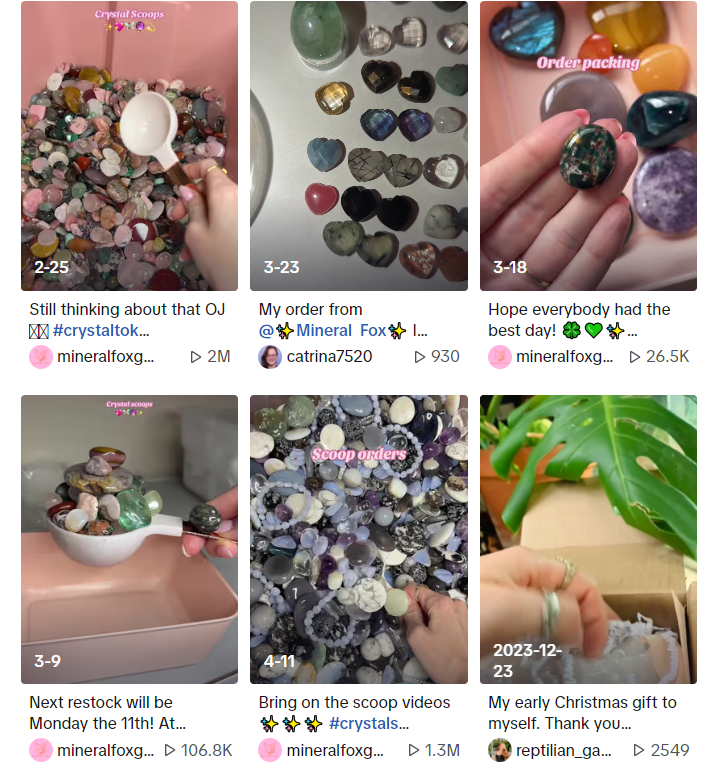The image size is (728, 770).
Task: Open the @Mineral Fox mention
Action: click(330, 331)
